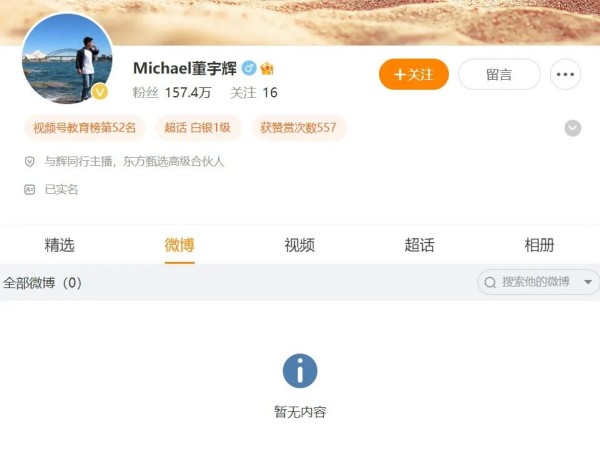Follow Michael董宇辉 with the 关注 button
Viewport: 600px width, 454px height.
pyautogui.click(x=413, y=74)
